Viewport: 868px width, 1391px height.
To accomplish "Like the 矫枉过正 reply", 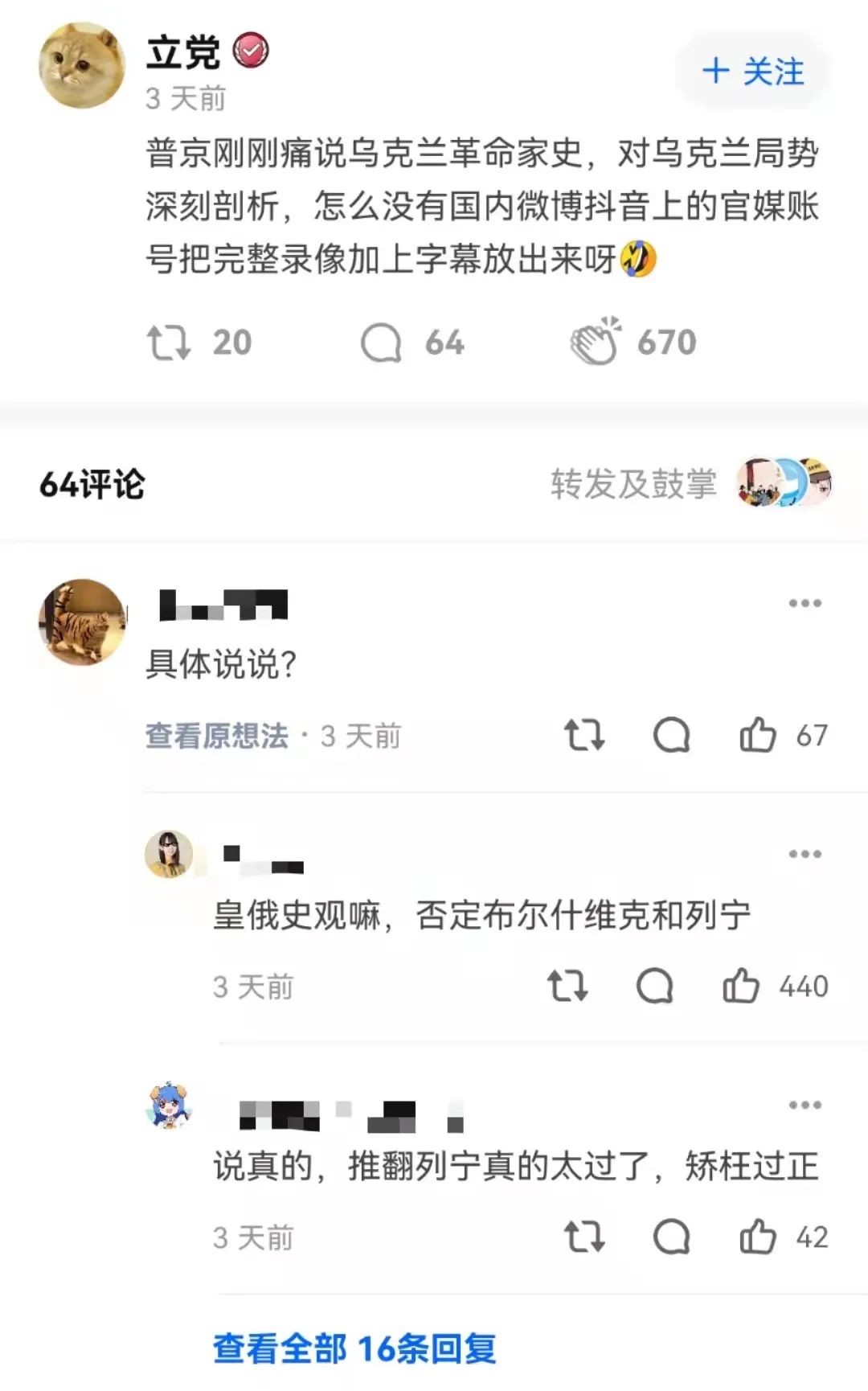I will point(758,1237).
